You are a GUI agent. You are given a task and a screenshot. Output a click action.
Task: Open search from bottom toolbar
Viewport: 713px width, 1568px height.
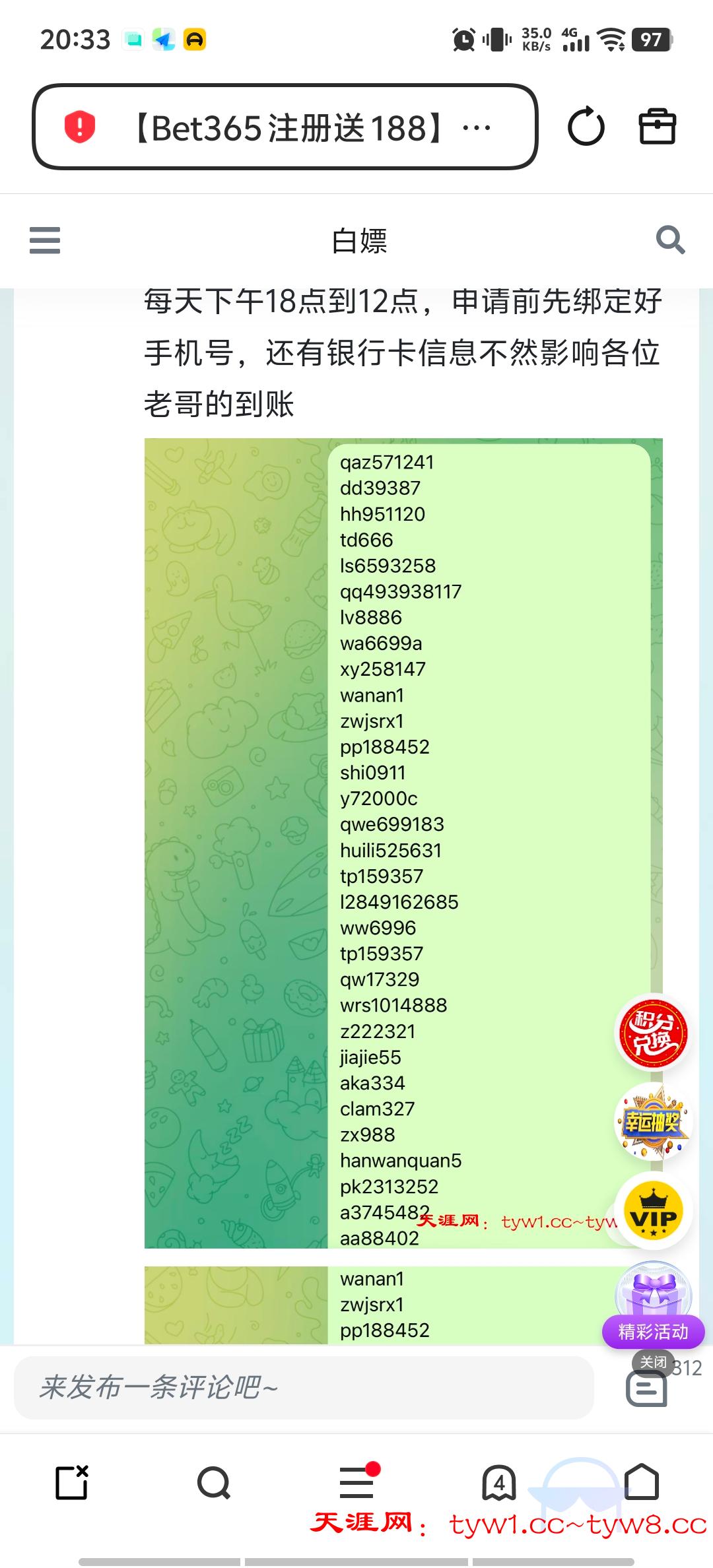click(x=214, y=1483)
